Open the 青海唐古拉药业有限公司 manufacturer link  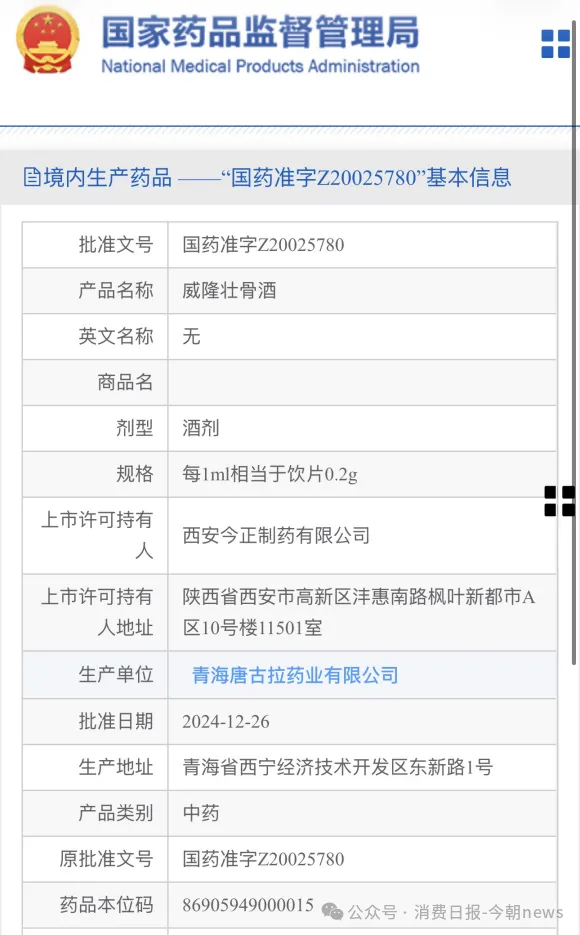(x=295, y=675)
